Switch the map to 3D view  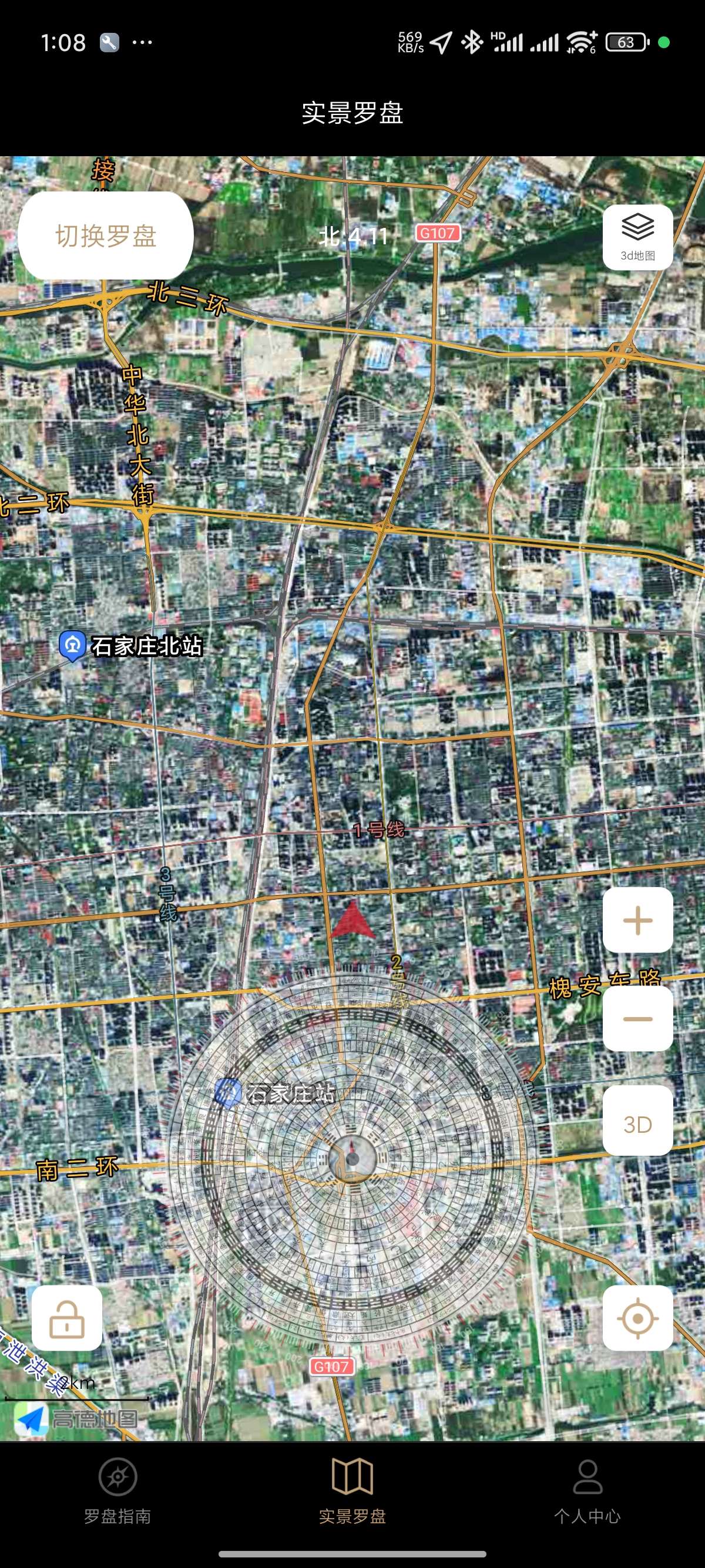point(637,1124)
